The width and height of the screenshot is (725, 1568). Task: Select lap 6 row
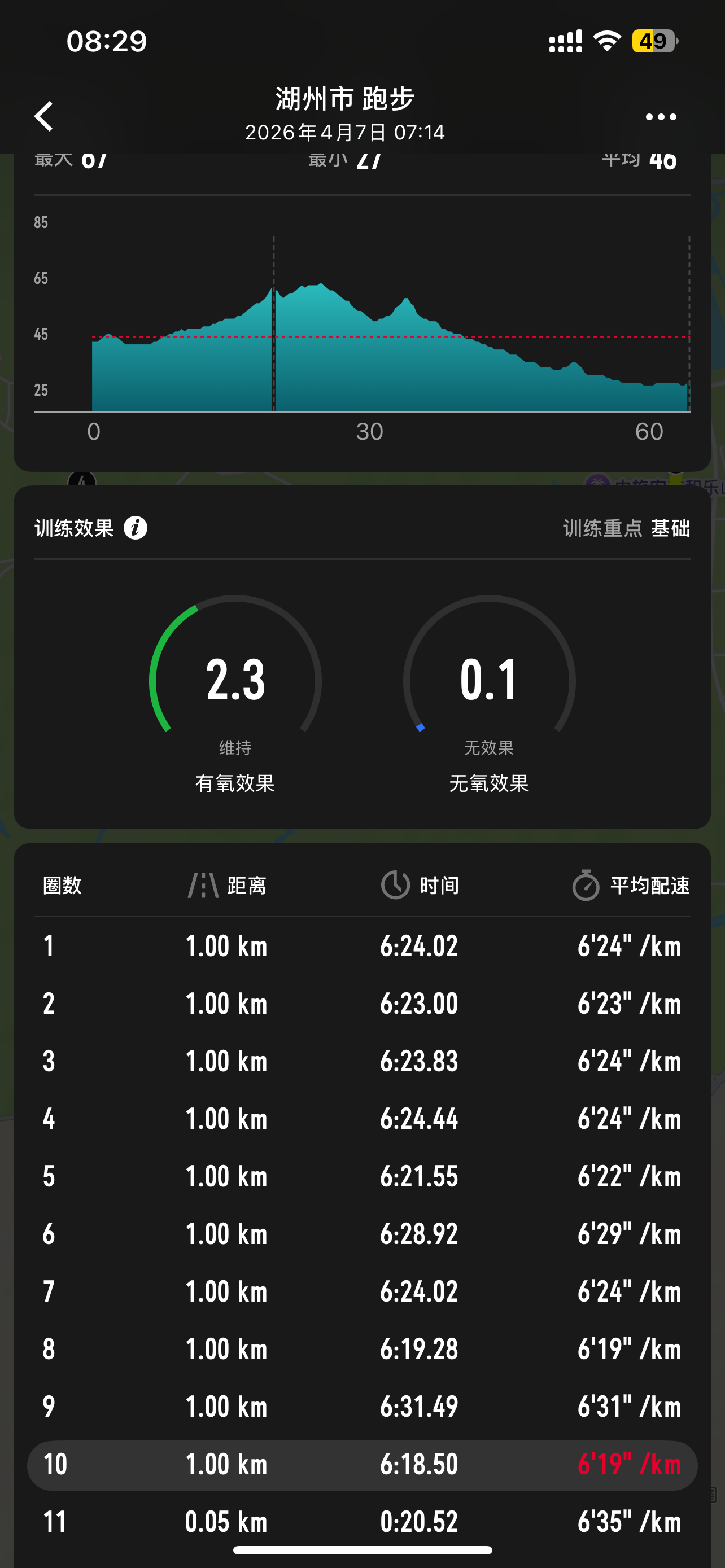pos(362,1234)
